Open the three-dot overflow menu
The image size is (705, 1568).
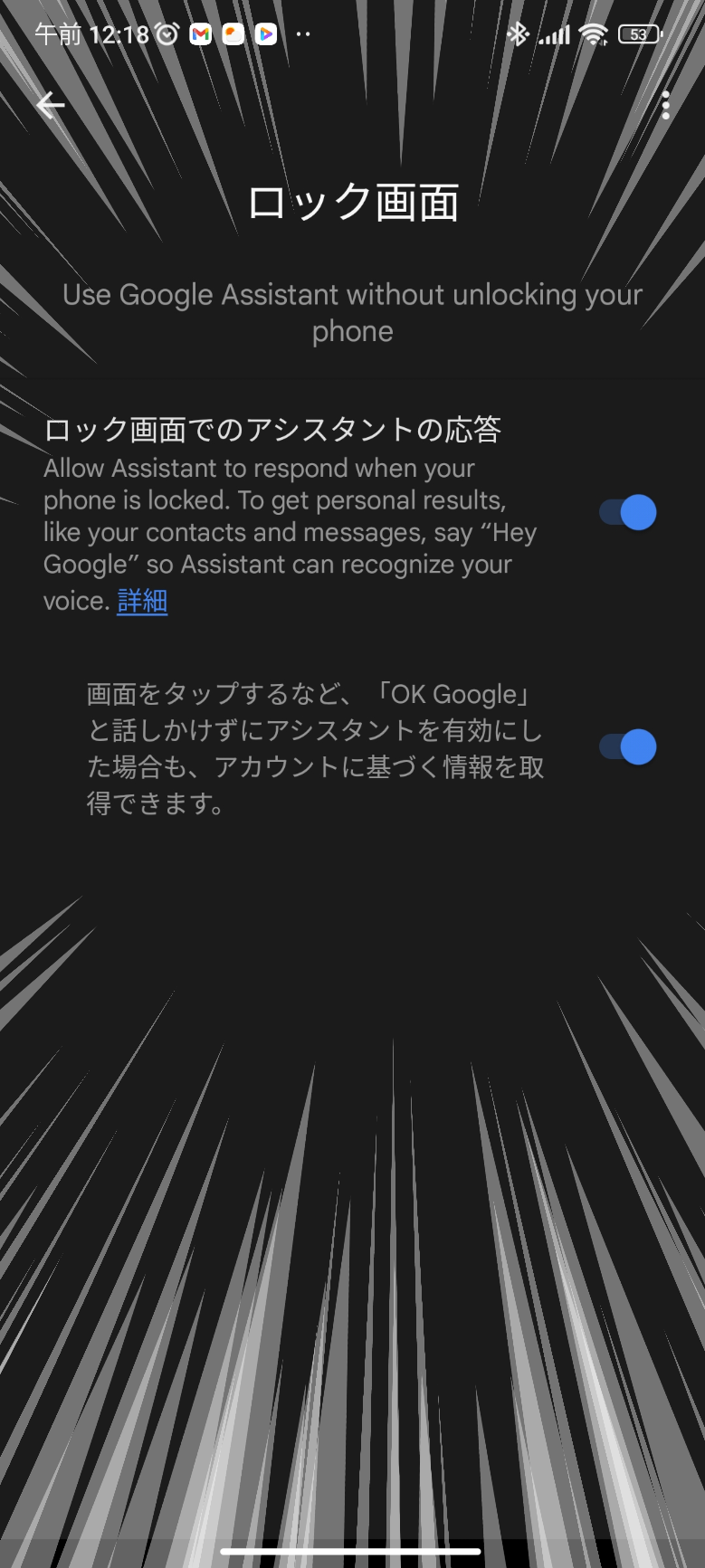[666, 105]
